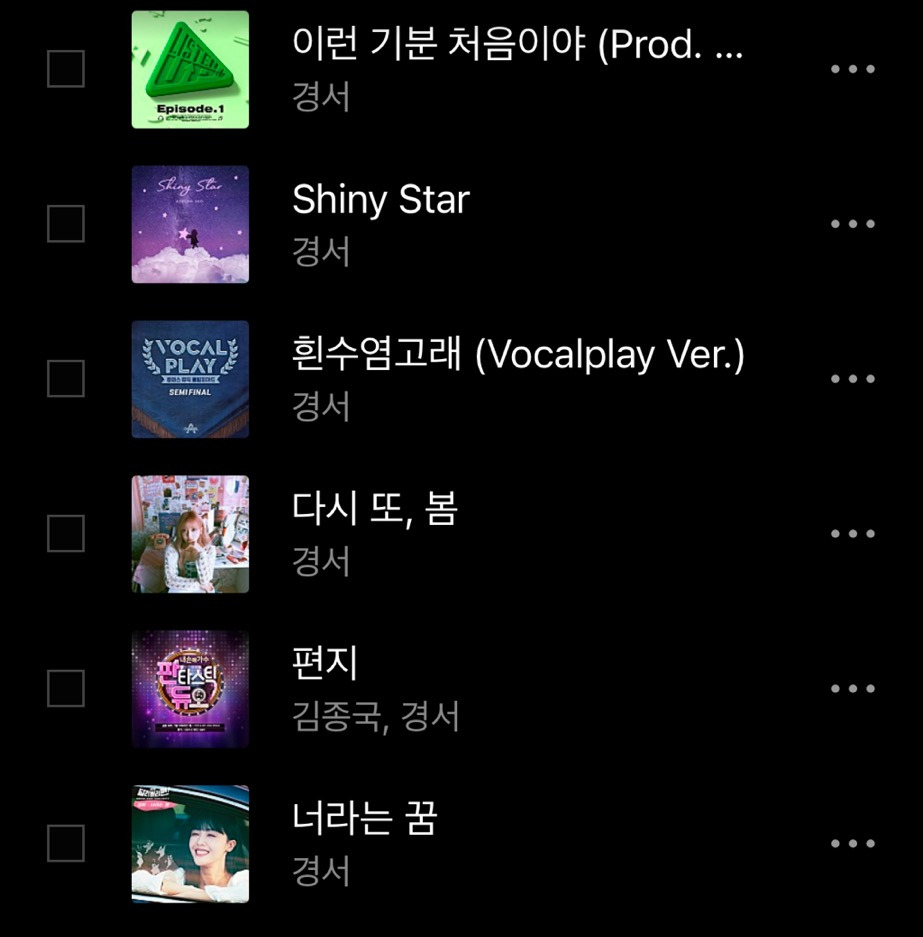The width and height of the screenshot is (923, 937).
Task: Tick the checkbox for 흰수염고래 (Vocalplay Ver.)
Action: click(x=66, y=379)
